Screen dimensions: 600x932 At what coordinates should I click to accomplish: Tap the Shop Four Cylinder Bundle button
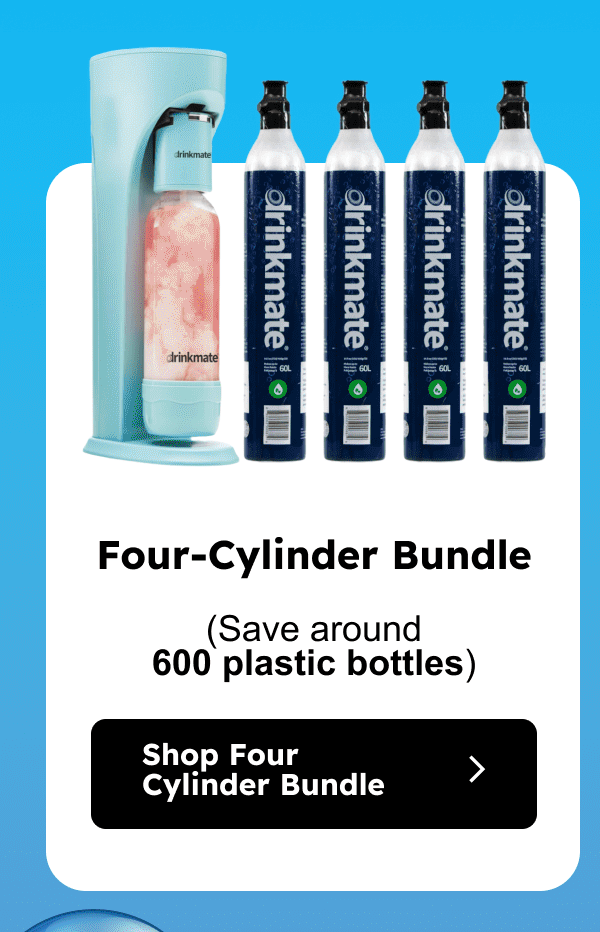313,773
